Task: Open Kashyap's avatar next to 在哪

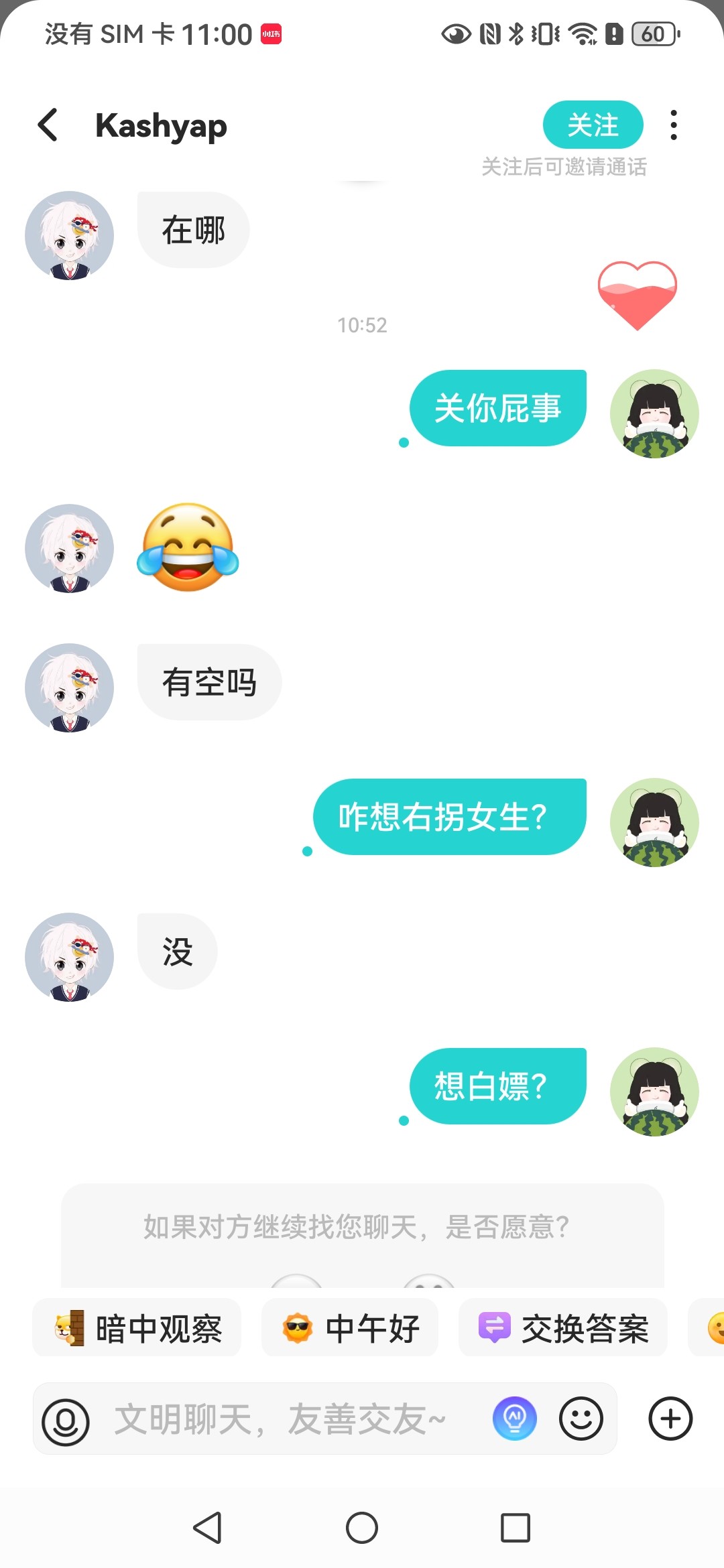Action: click(69, 235)
